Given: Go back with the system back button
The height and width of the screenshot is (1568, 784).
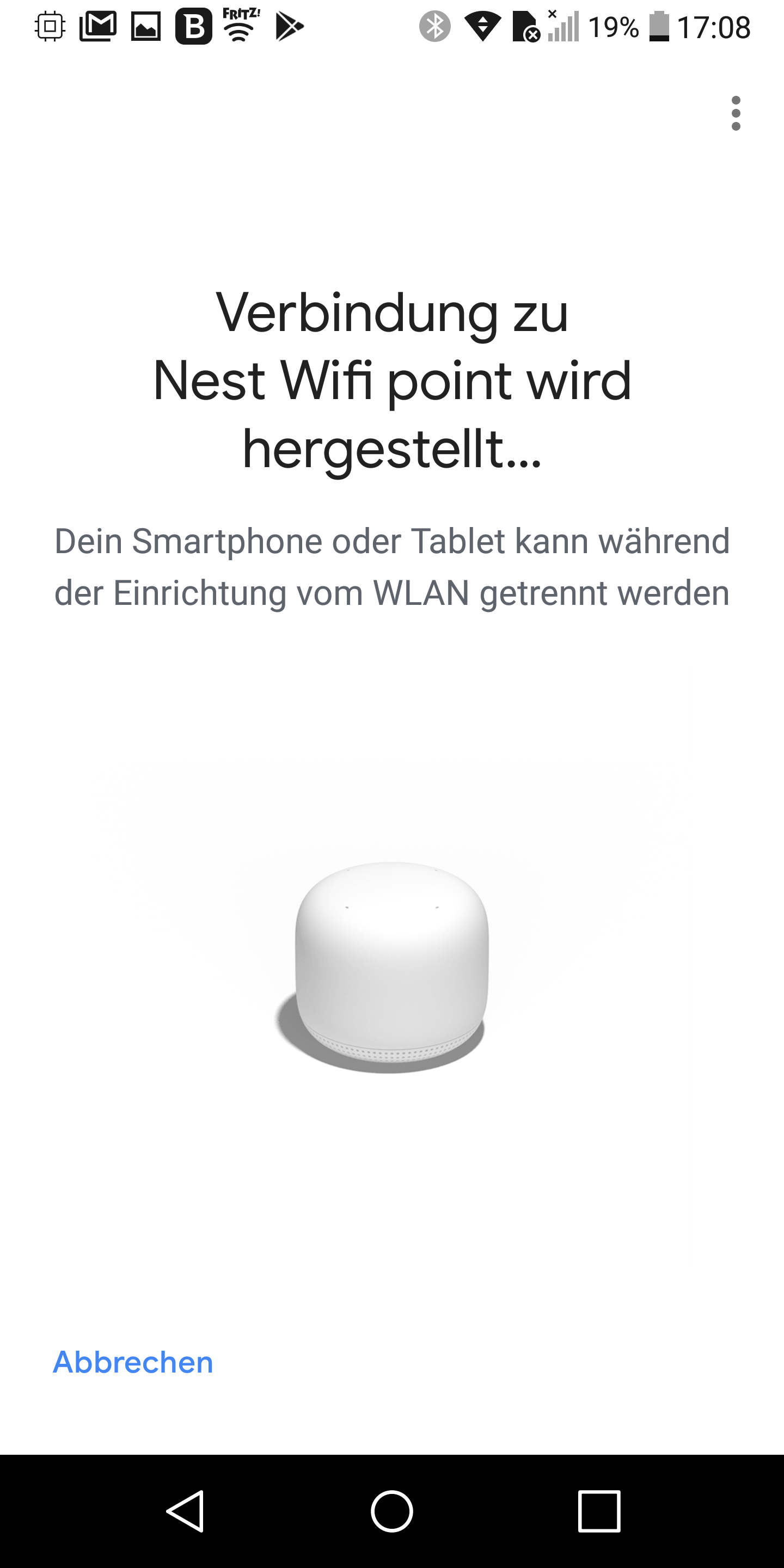Looking at the screenshot, I should 185,1511.
